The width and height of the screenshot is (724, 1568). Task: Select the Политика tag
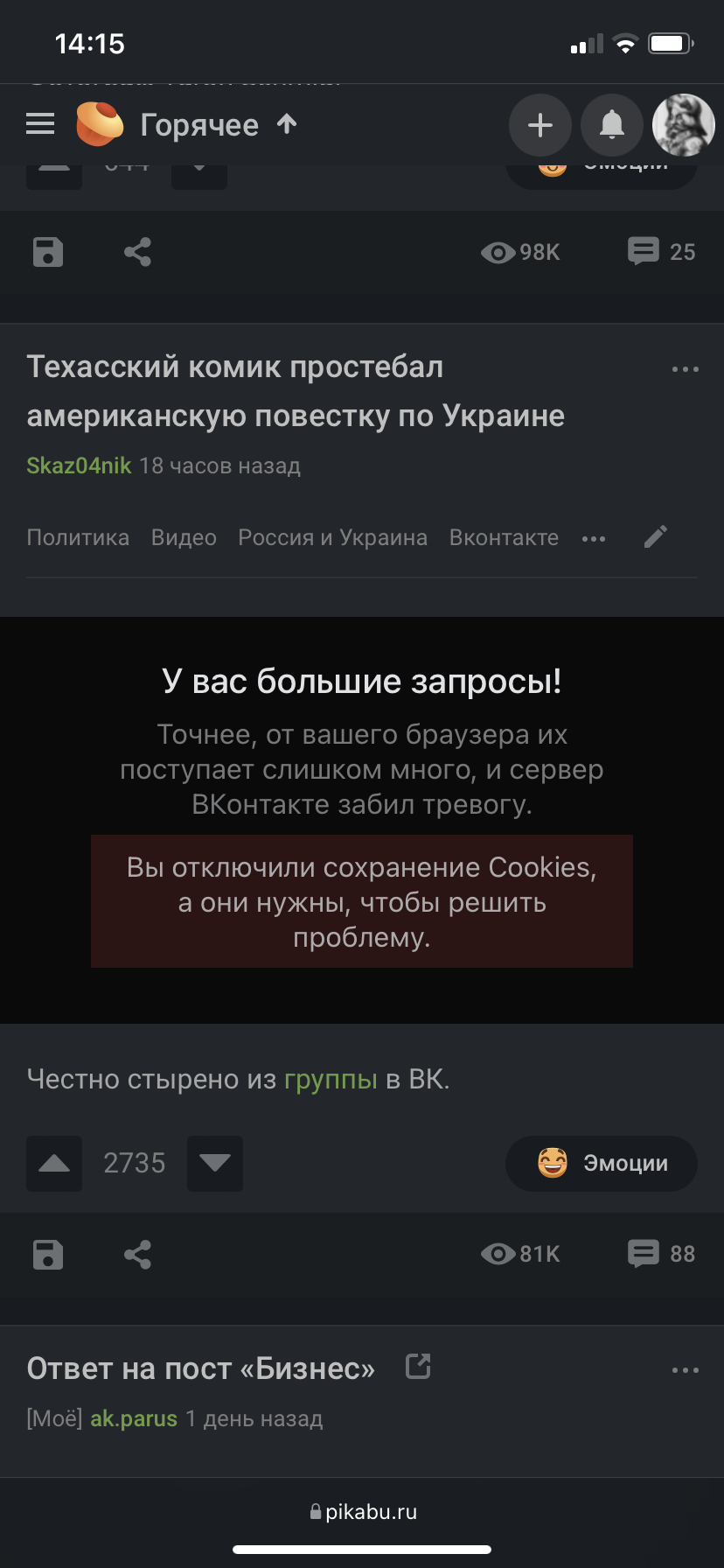coord(78,537)
